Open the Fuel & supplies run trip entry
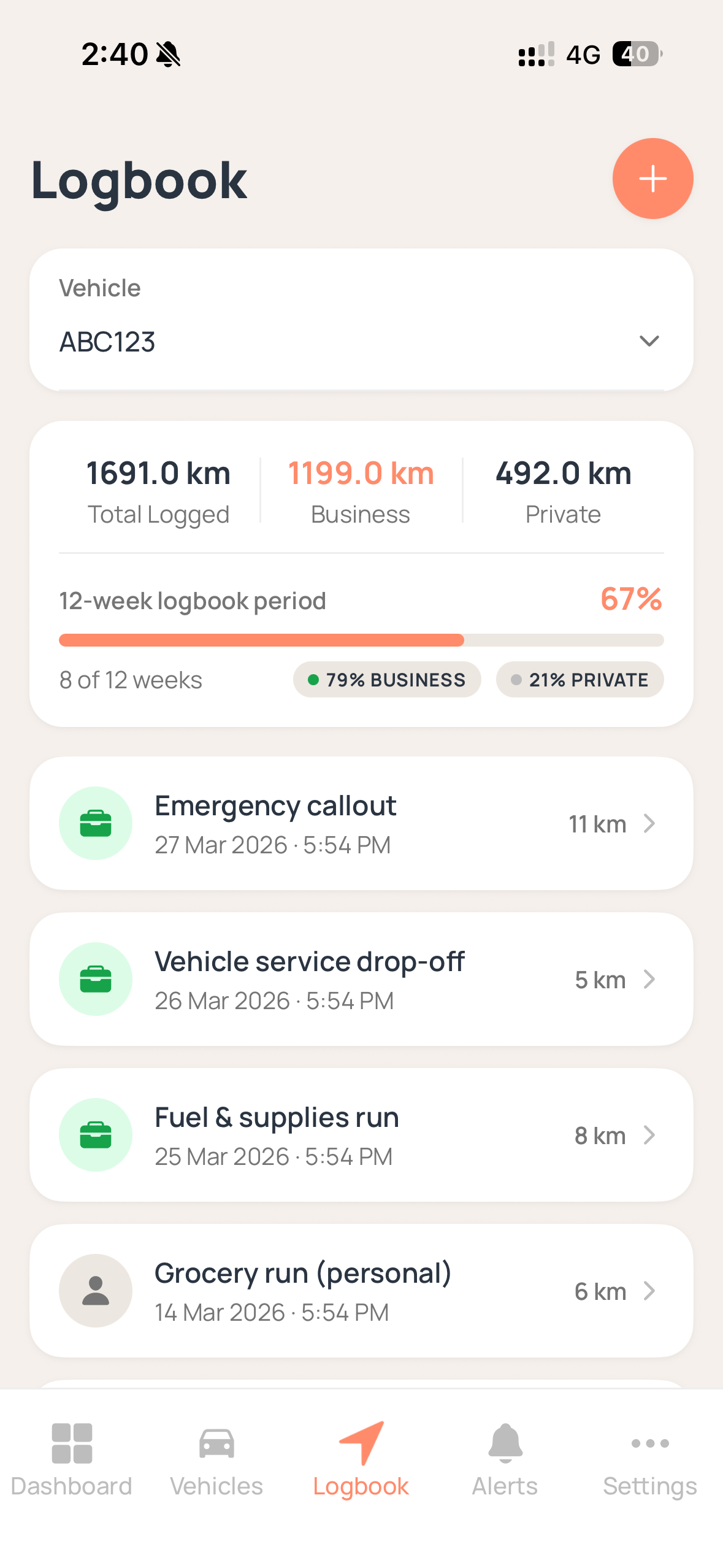723x1568 pixels. point(361,1135)
